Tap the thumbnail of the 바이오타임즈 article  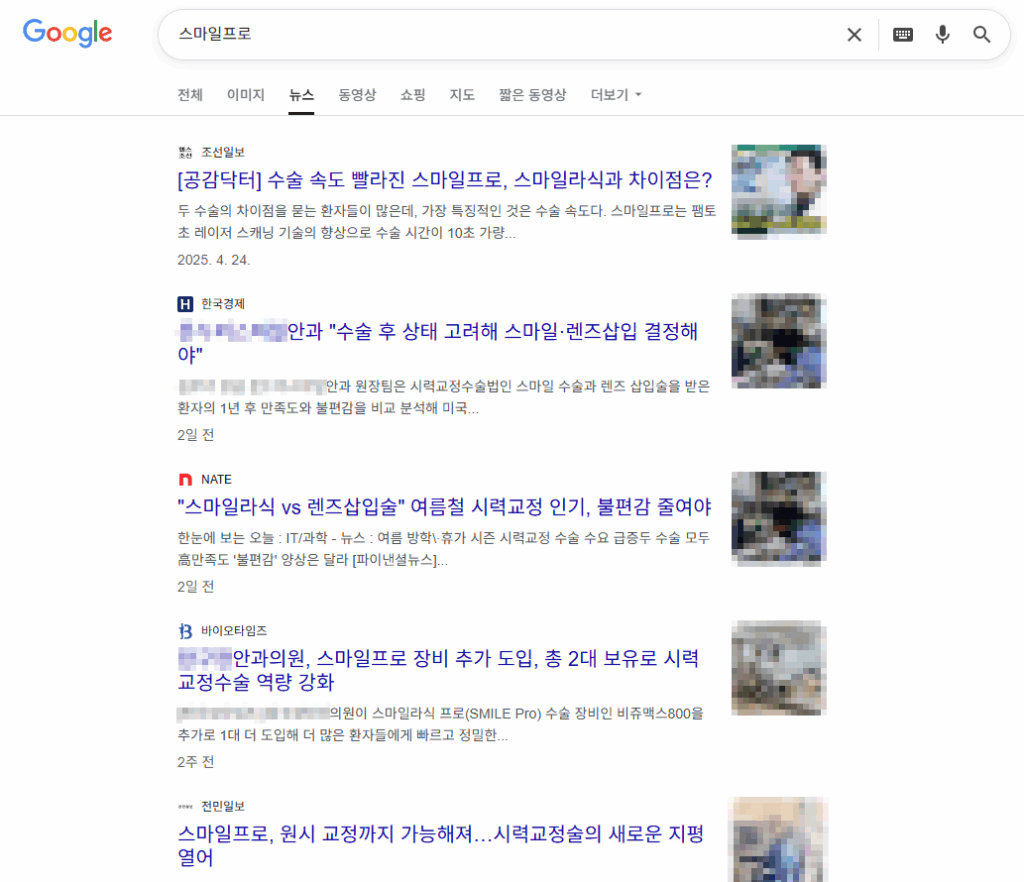778,667
